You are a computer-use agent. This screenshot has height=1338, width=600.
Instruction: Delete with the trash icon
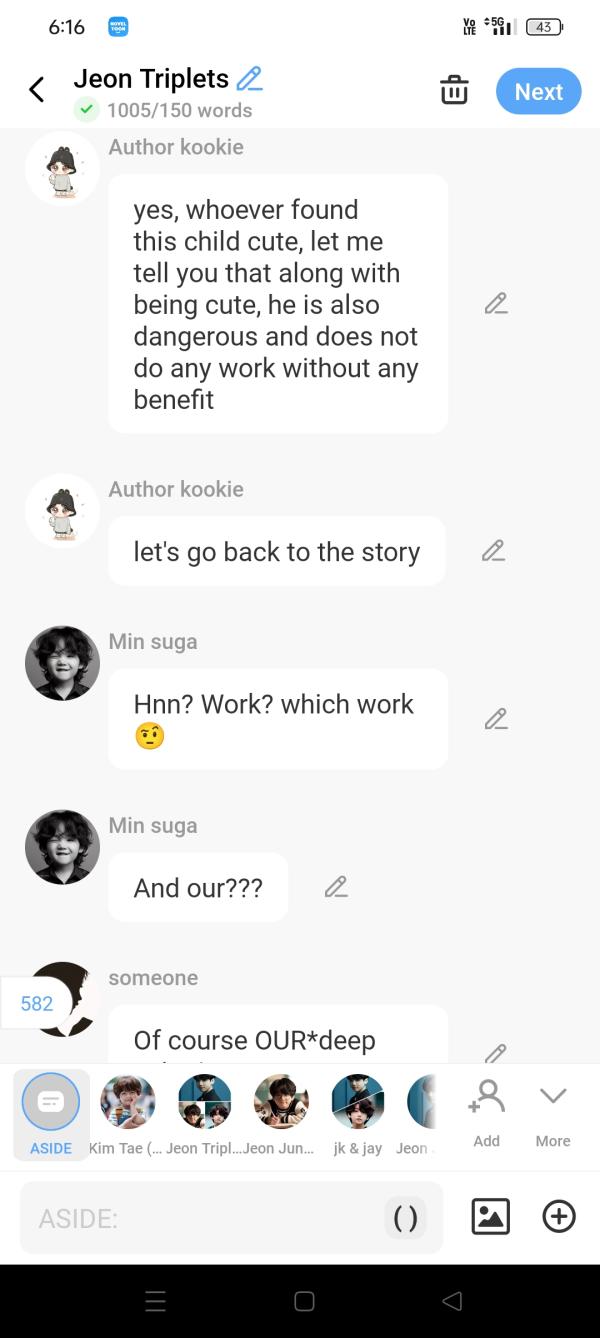[454, 90]
